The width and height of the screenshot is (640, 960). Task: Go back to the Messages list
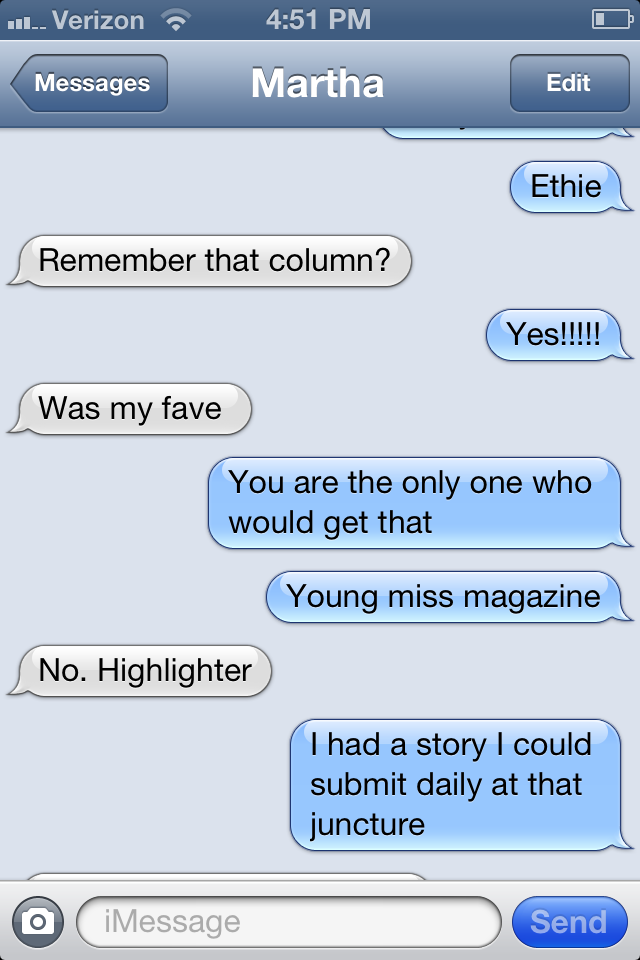coord(90,84)
